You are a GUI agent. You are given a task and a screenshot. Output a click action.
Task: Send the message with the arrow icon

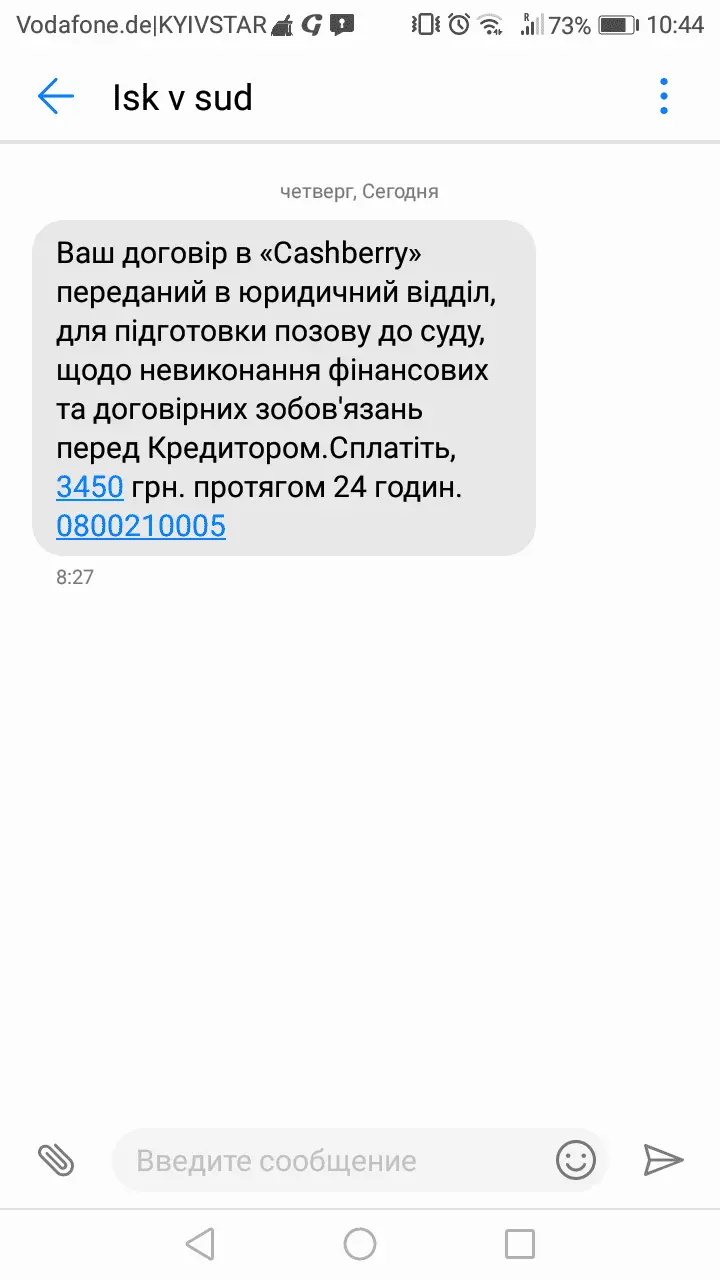[x=663, y=1160]
